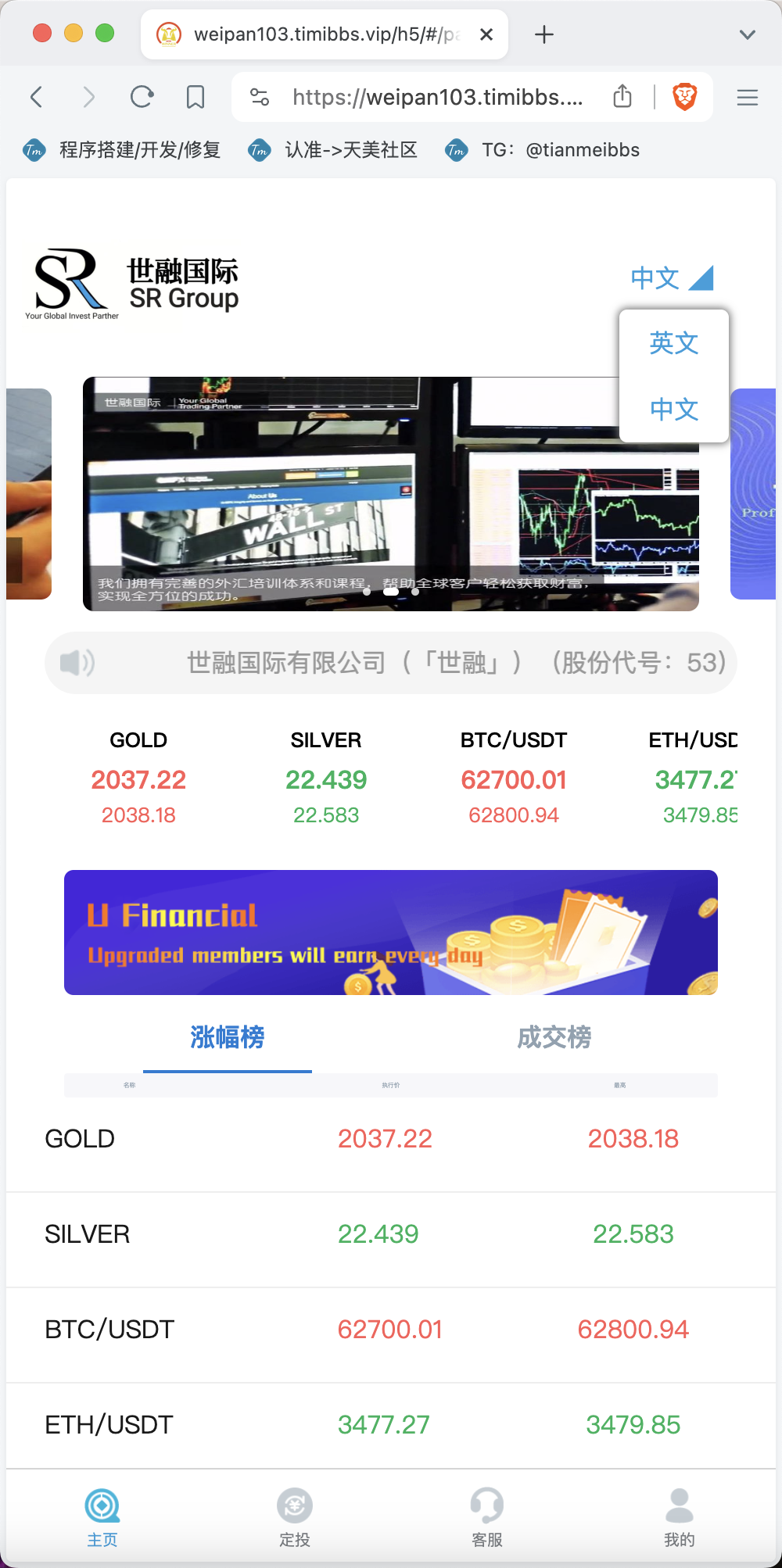Open the BTC/USDT row in the ranking list

tap(391, 1330)
